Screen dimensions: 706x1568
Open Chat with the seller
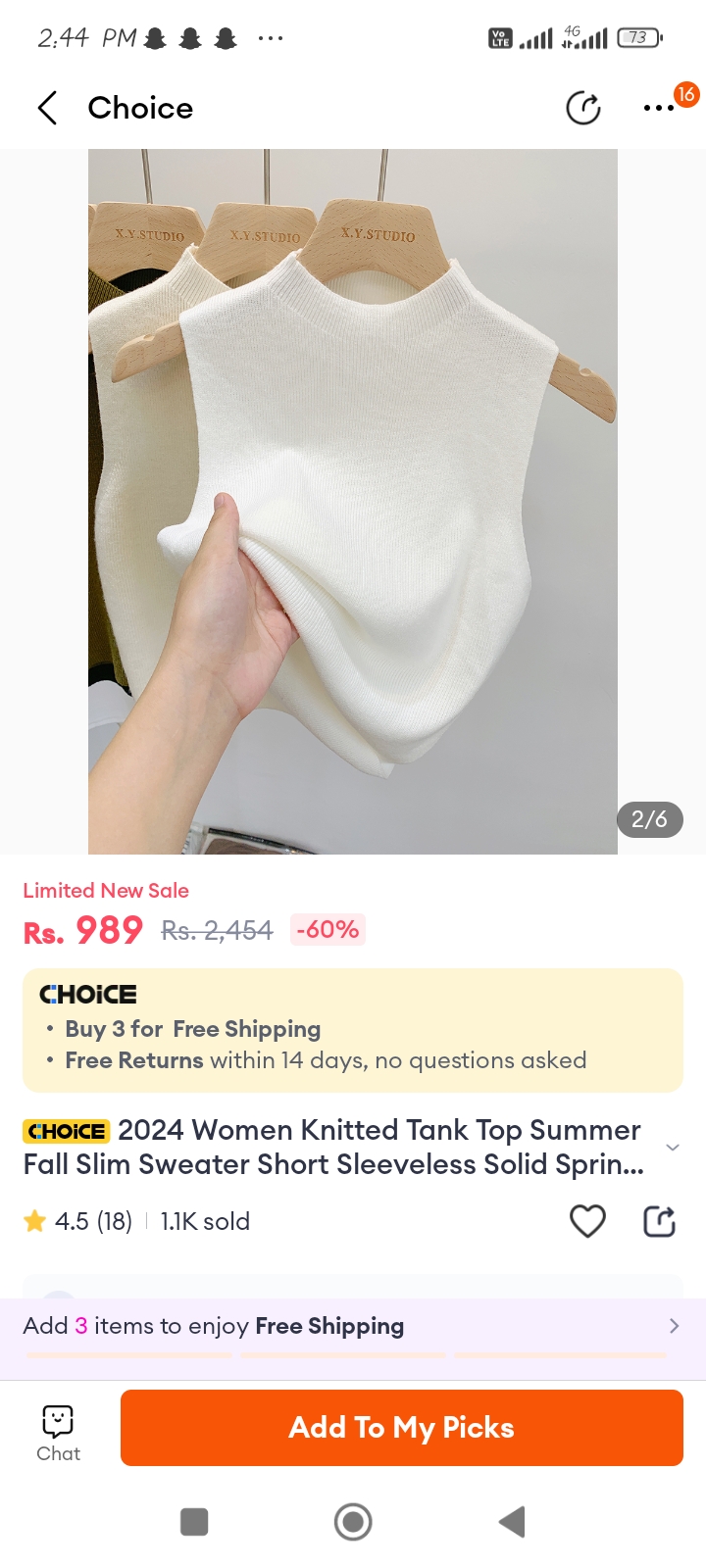58,1432
